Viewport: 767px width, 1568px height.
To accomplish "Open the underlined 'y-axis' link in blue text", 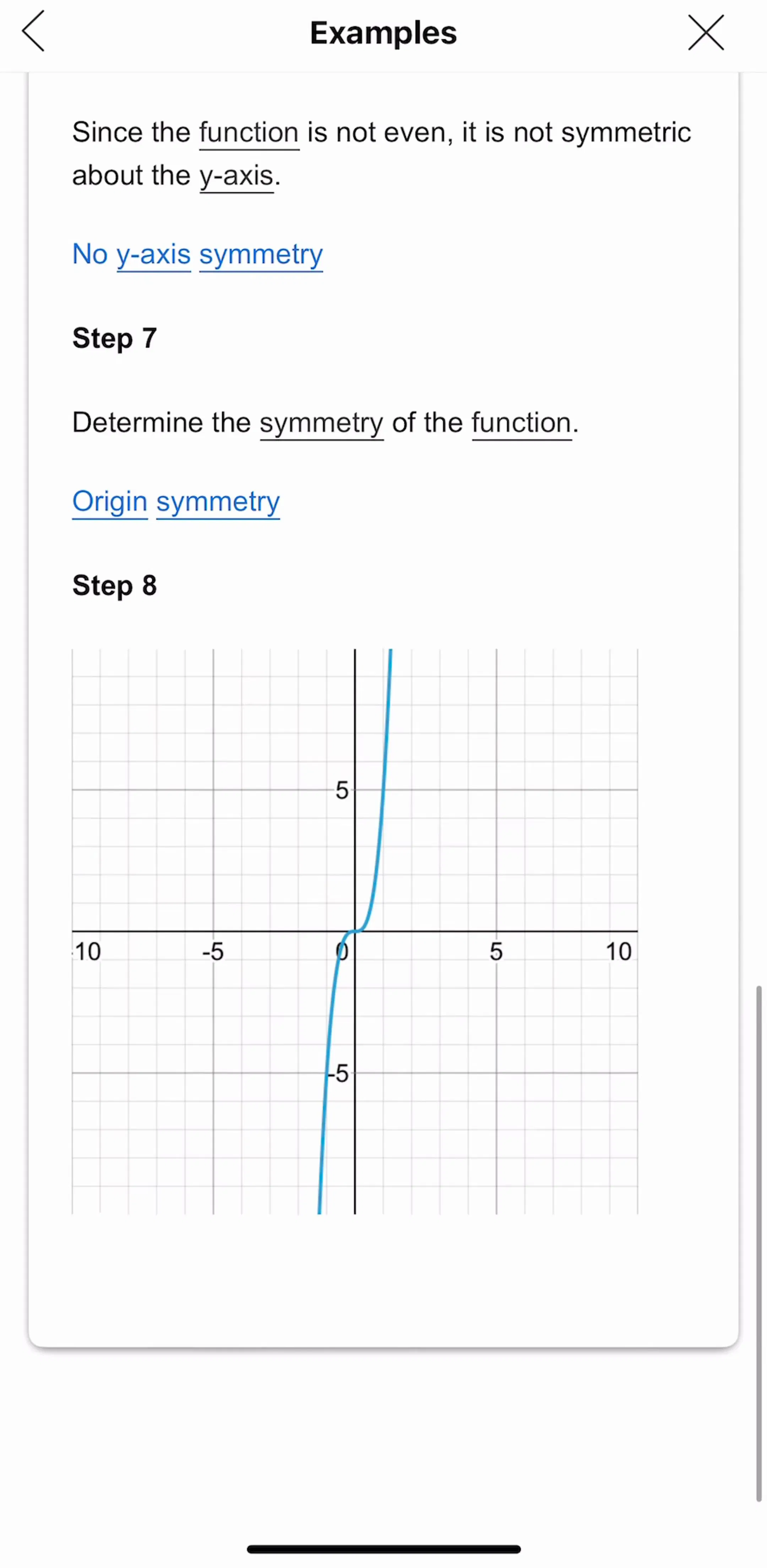I will (x=153, y=254).
